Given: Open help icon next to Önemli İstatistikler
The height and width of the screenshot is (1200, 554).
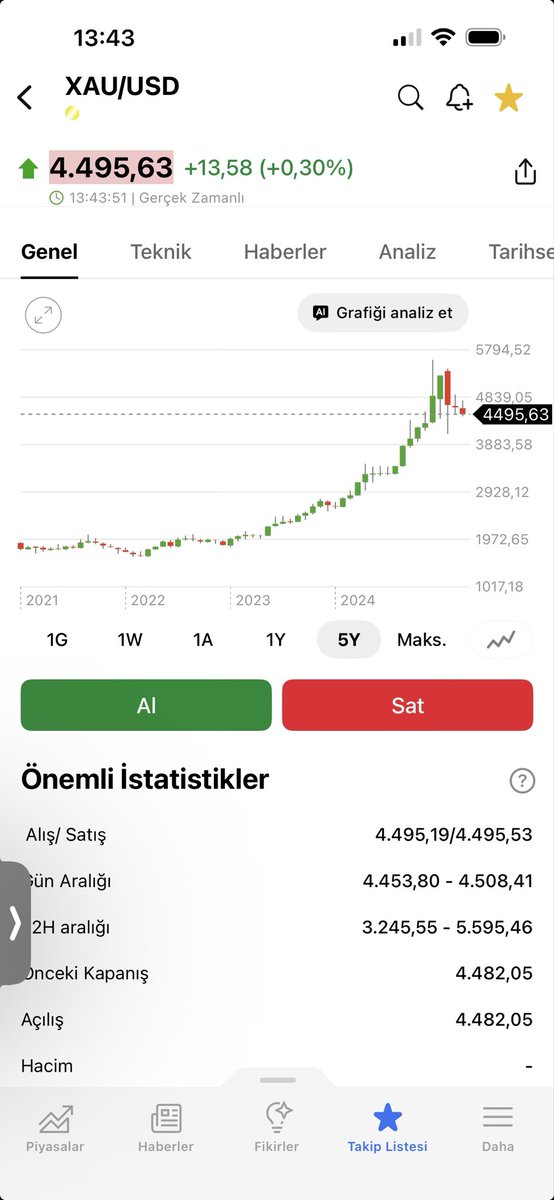Looking at the screenshot, I should (x=522, y=781).
